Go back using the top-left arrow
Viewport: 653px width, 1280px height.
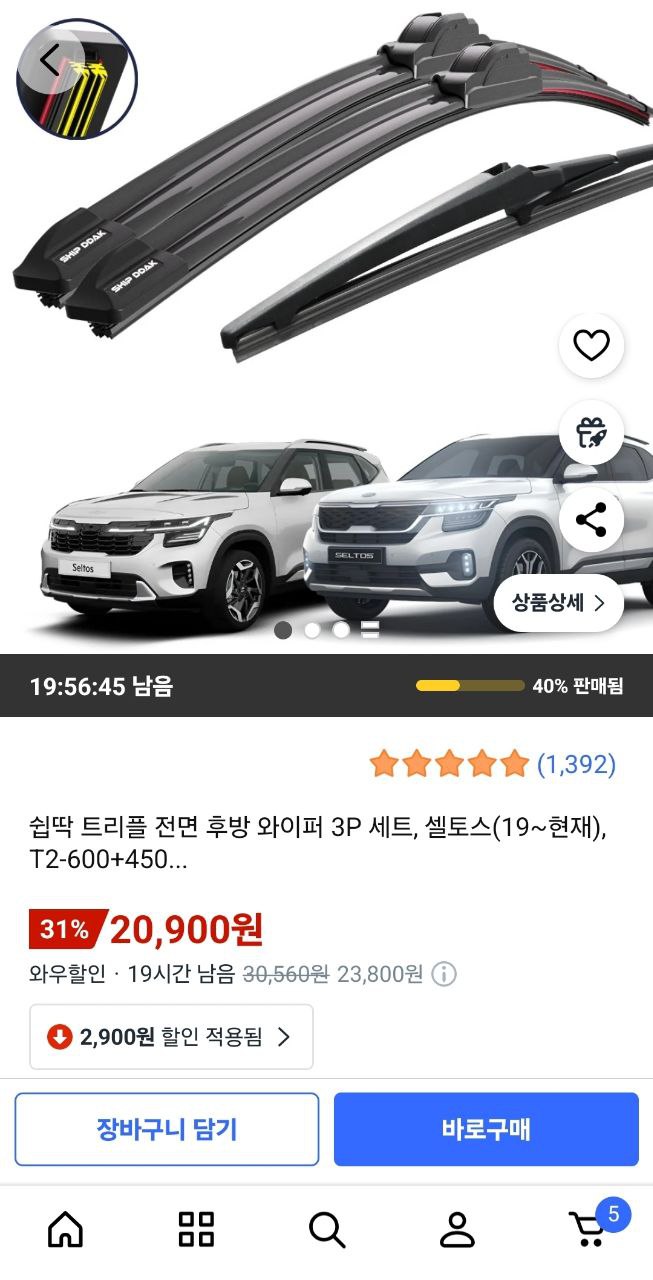[50, 61]
